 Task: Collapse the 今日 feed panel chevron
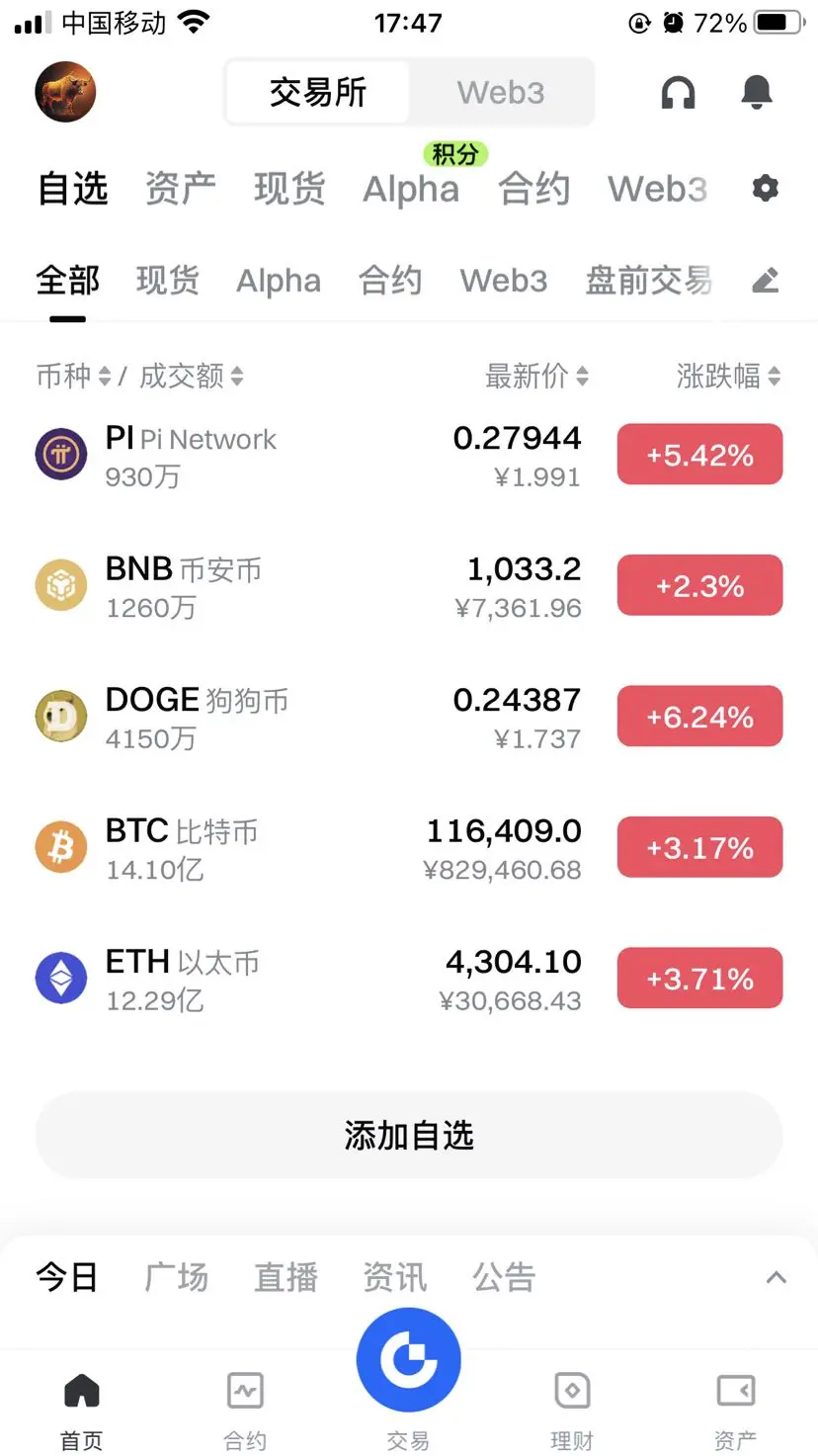(777, 1277)
